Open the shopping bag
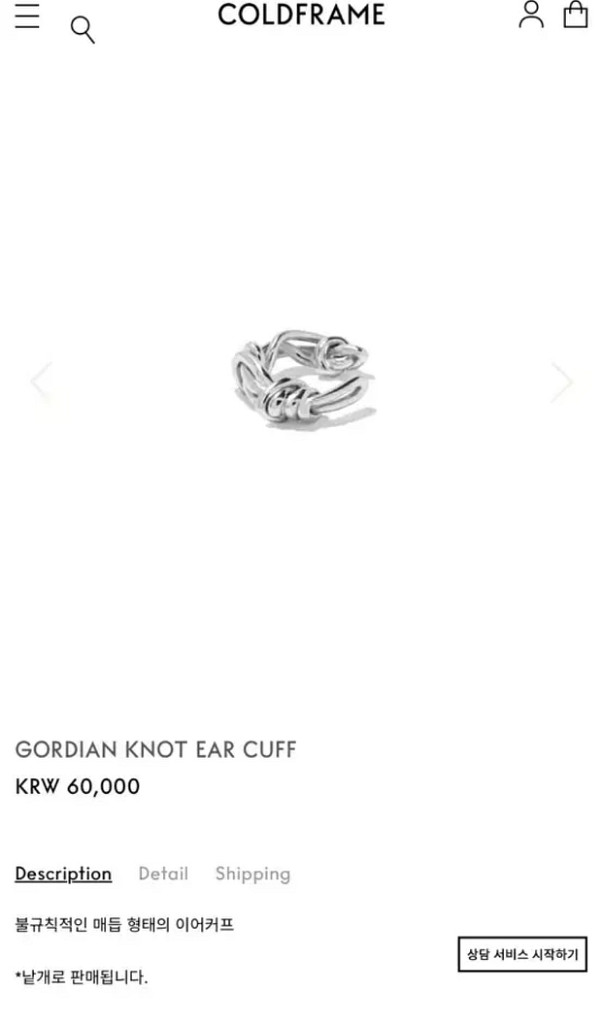The height and width of the screenshot is (1024, 603). coord(575,15)
